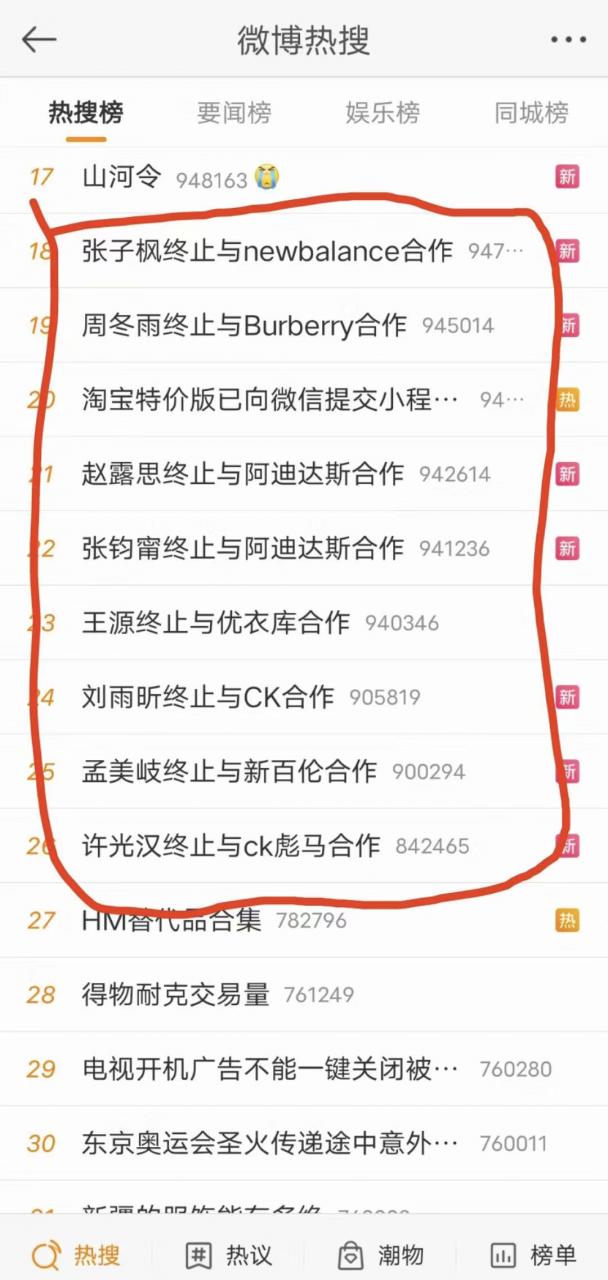Switch to the 要闻榜 tab

click(x=234, y=113)
